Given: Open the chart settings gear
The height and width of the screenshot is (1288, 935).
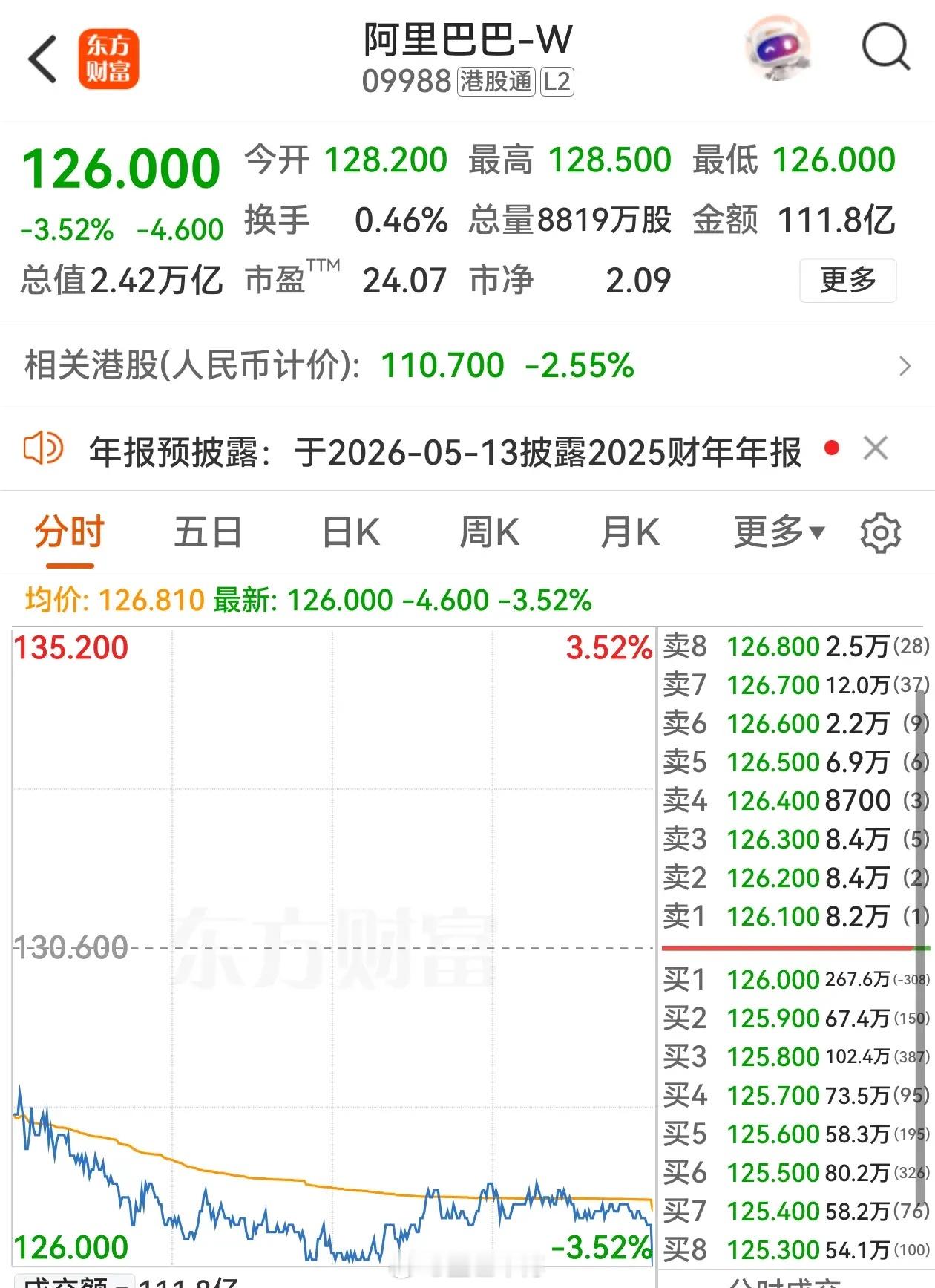Looking at the screenshot, I should coord(881,532).
